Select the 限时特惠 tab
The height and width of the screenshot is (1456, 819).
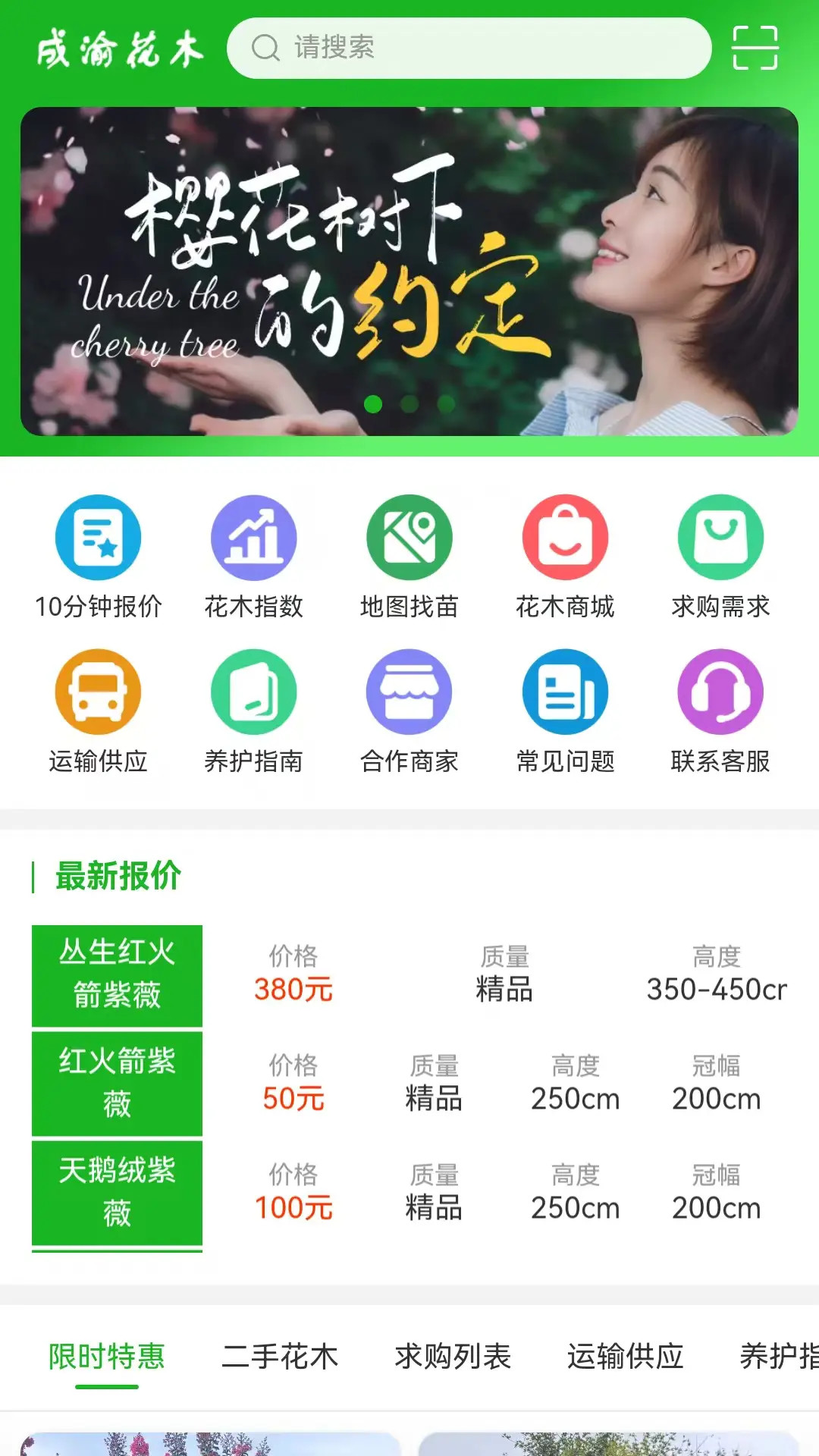(x=106, y=1357)
